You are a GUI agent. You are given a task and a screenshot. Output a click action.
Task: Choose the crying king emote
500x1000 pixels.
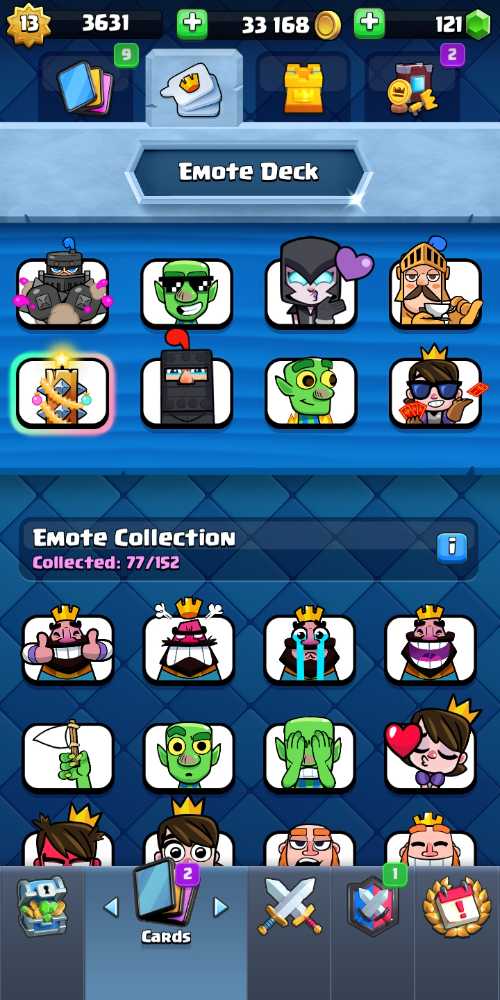310,645
